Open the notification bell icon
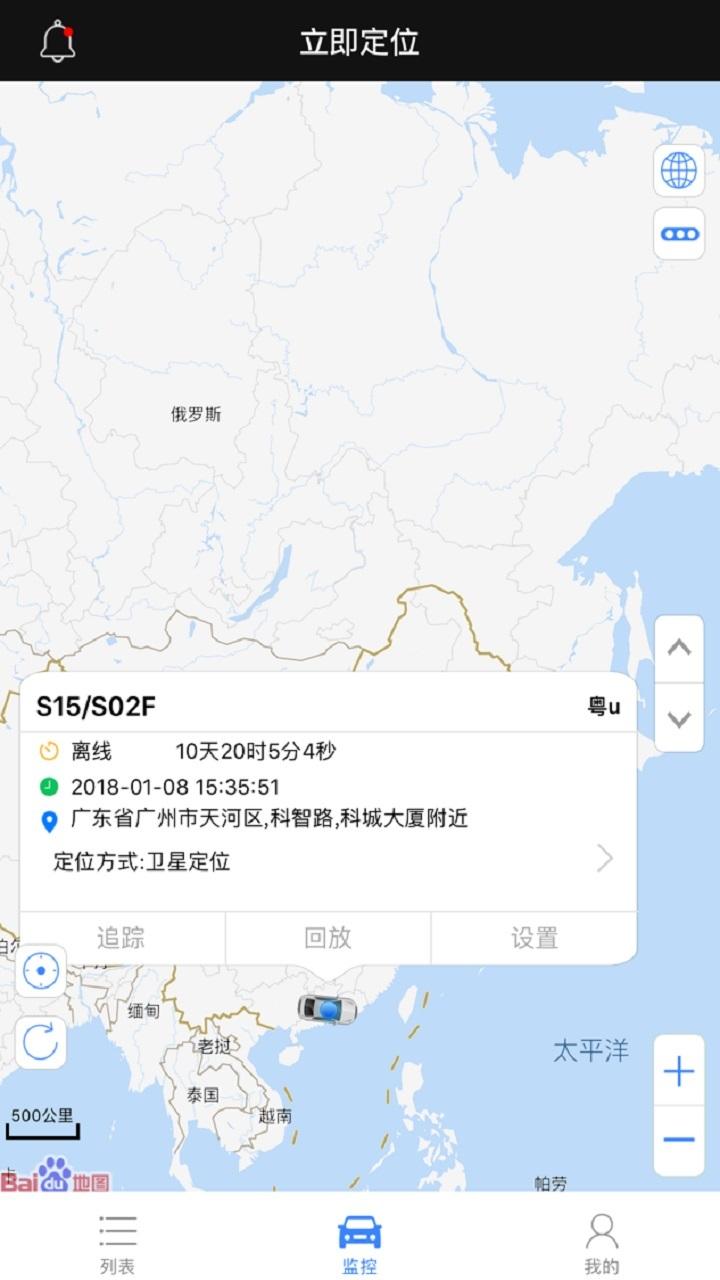 [57, 38]
